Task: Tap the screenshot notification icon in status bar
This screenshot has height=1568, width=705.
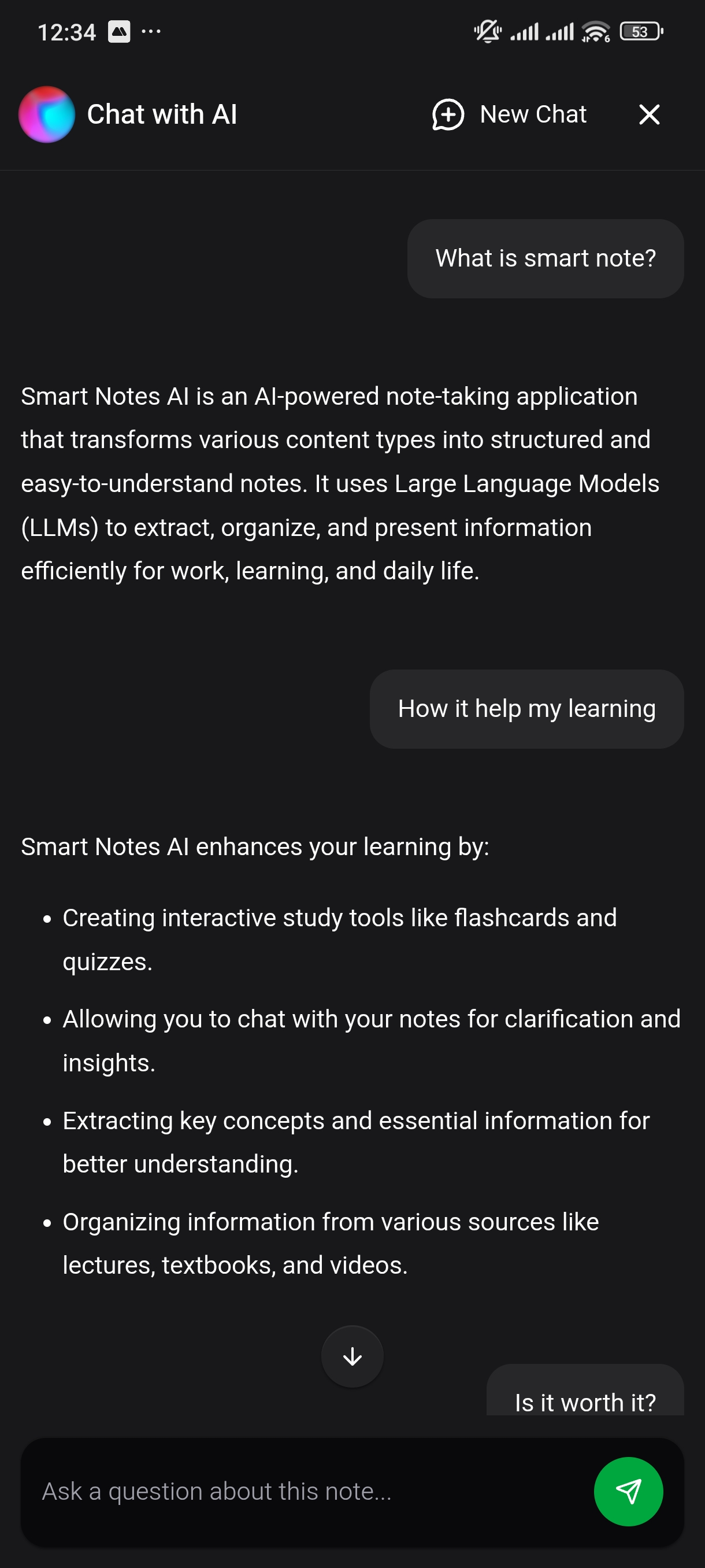Action: coord(119,32)
